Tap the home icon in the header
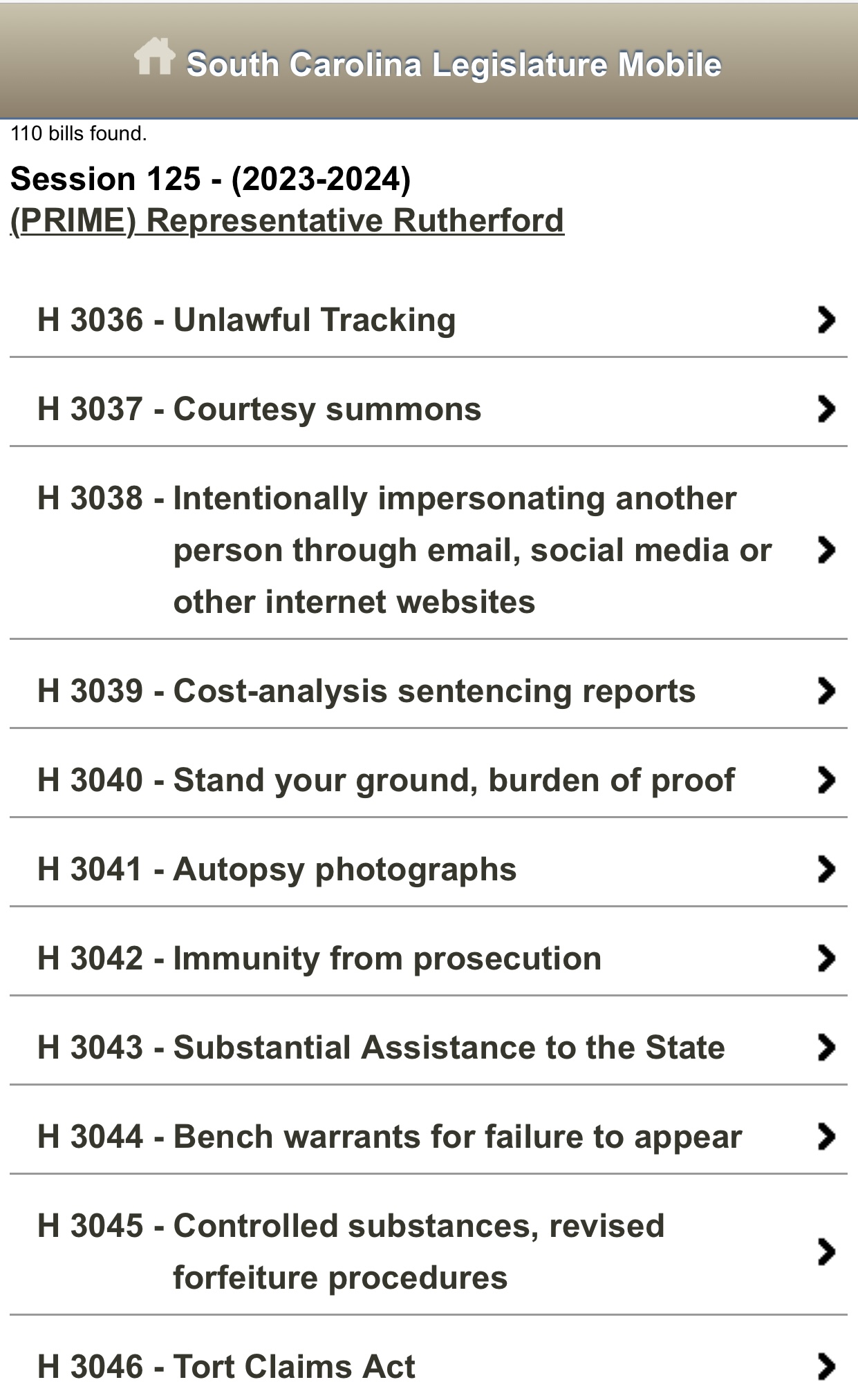 coord(154,56)
